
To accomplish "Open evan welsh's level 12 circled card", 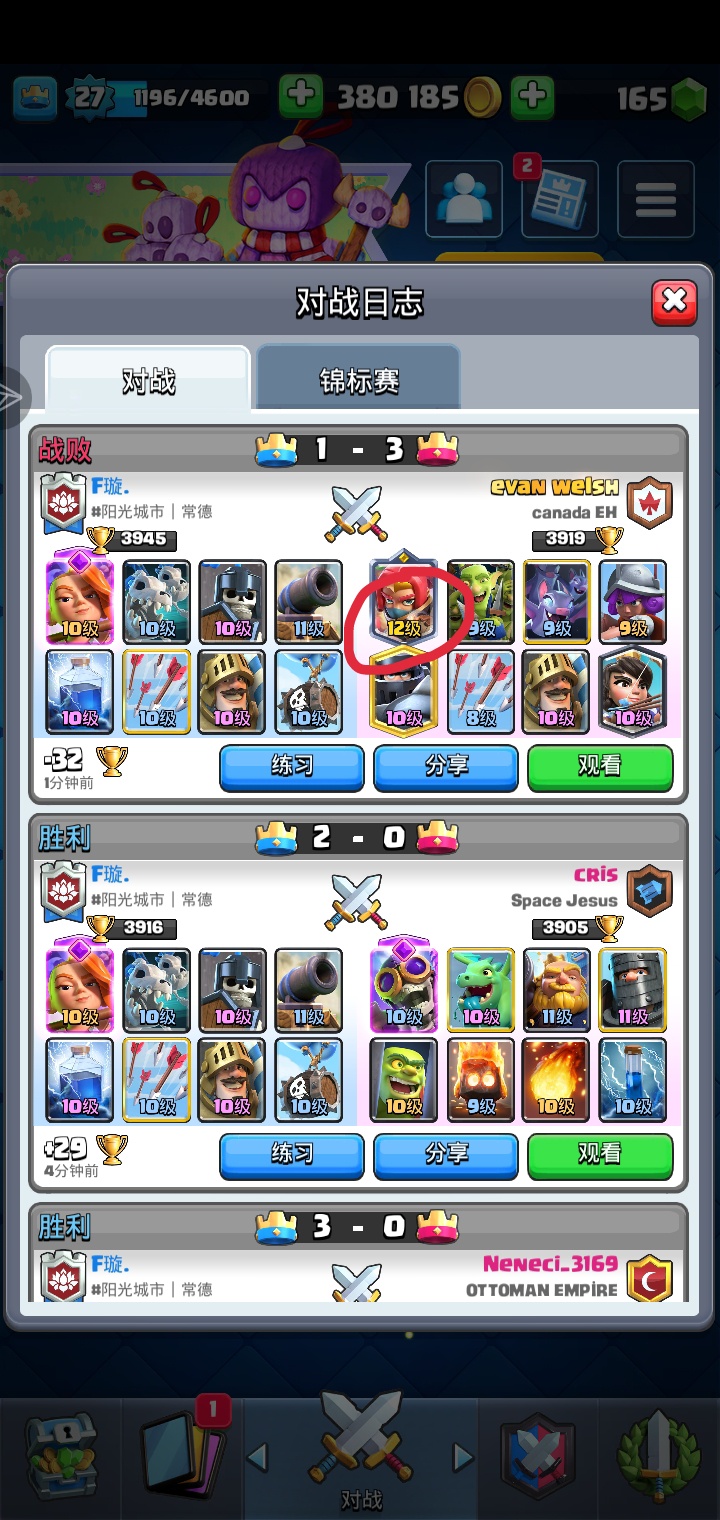I will coord(404,602).
